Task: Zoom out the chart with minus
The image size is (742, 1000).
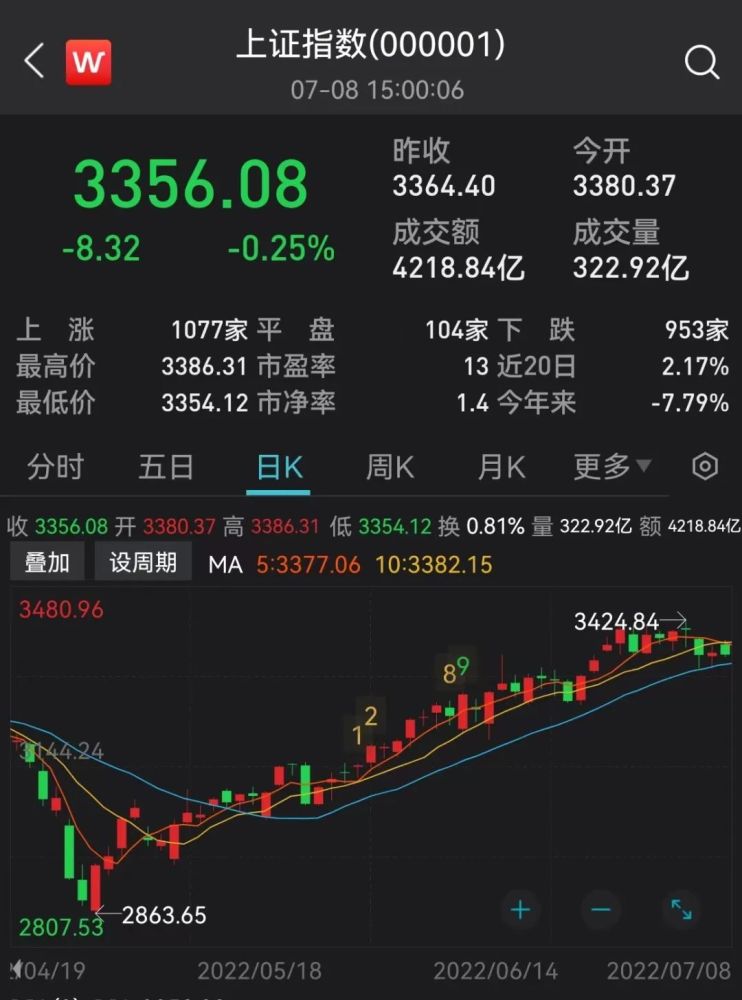Action: click(600, 910)
